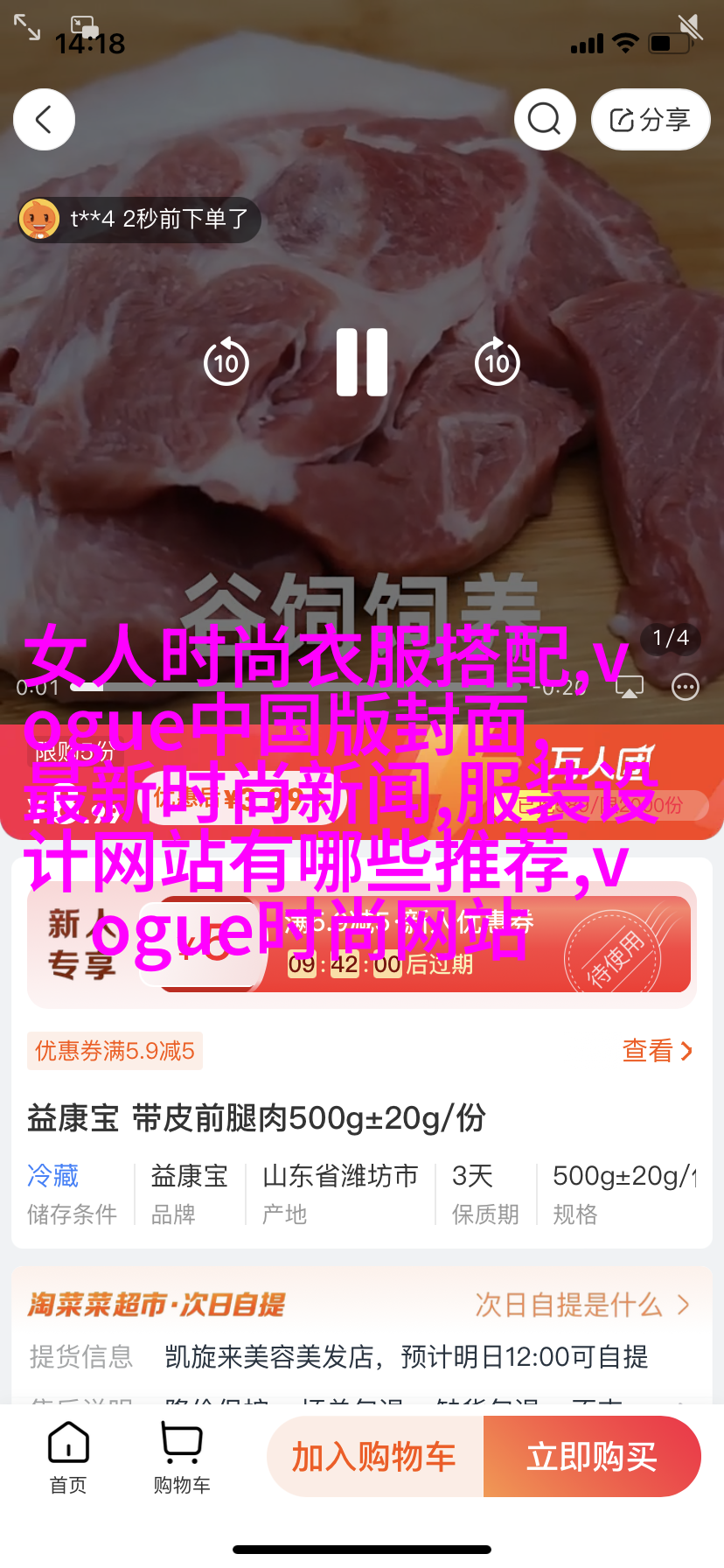Add the pork to cart with 加入购物车
Image resolution: width=724 pixels, height=1568 pixels.
(375, 1457)
